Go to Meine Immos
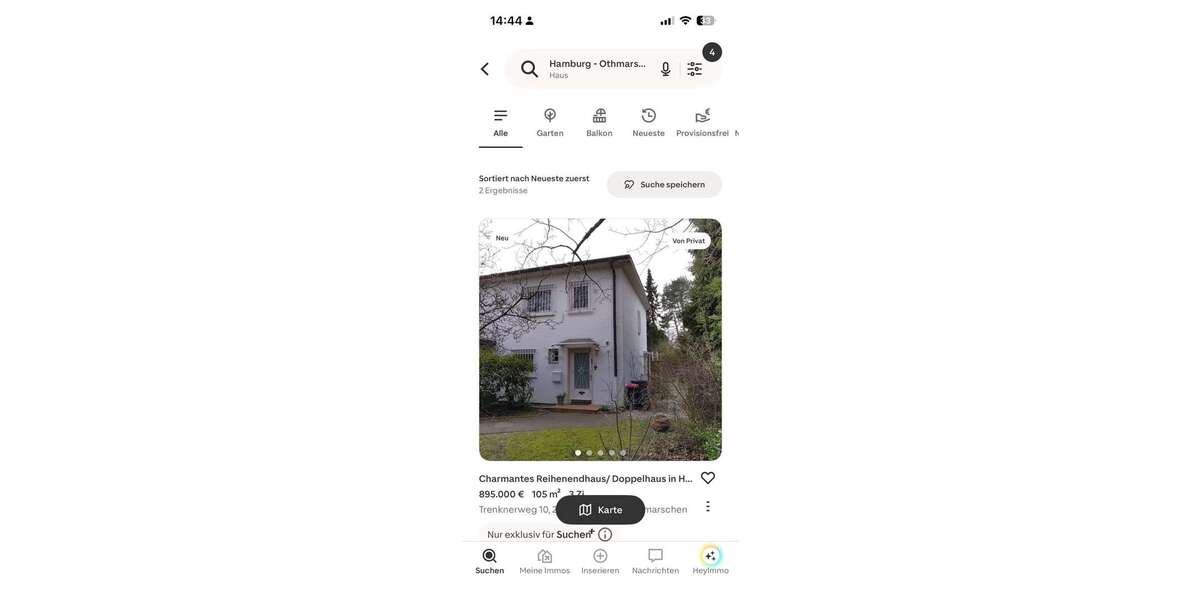Screen dimensions: 1200x600 coord(544,561)
